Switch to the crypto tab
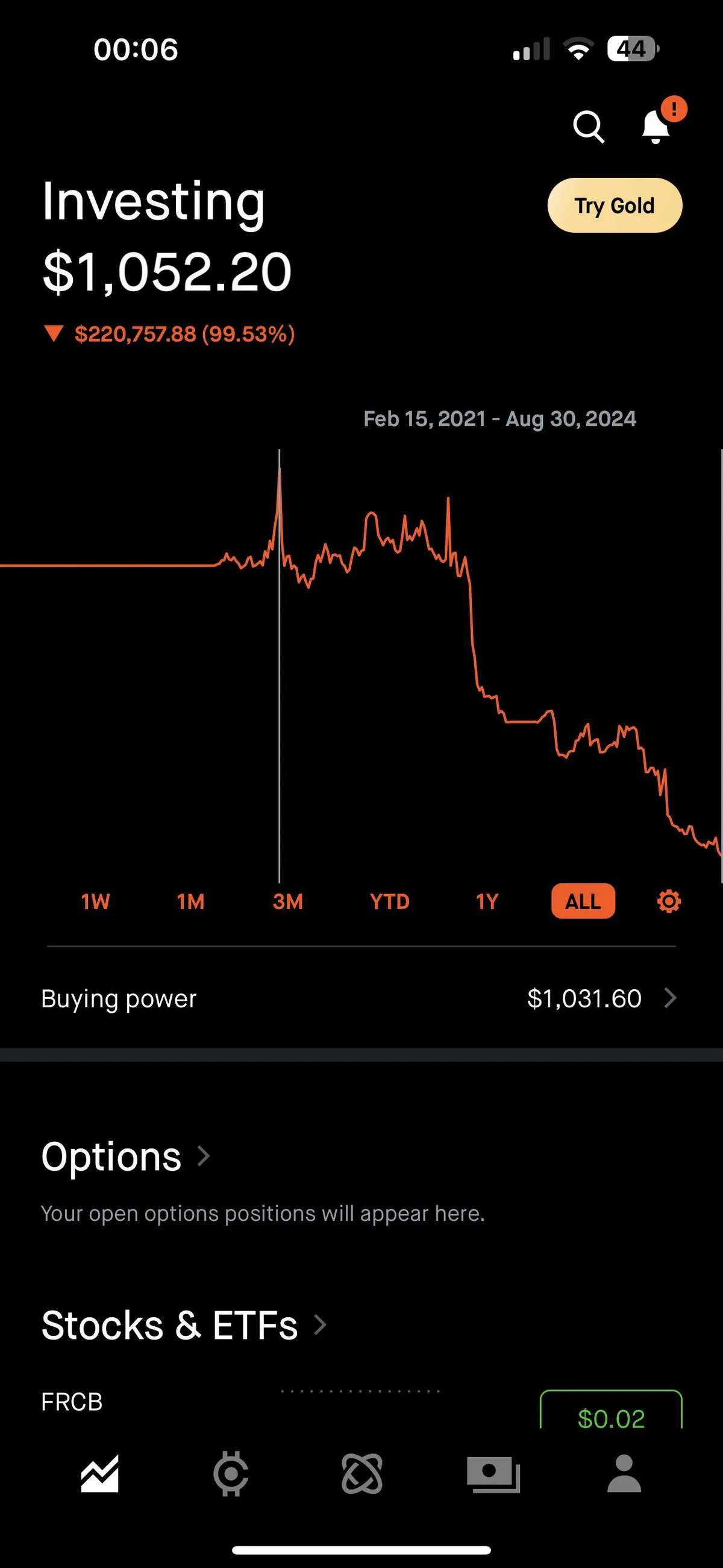Screen dimensions: 723x1568 coord(231,1475)
